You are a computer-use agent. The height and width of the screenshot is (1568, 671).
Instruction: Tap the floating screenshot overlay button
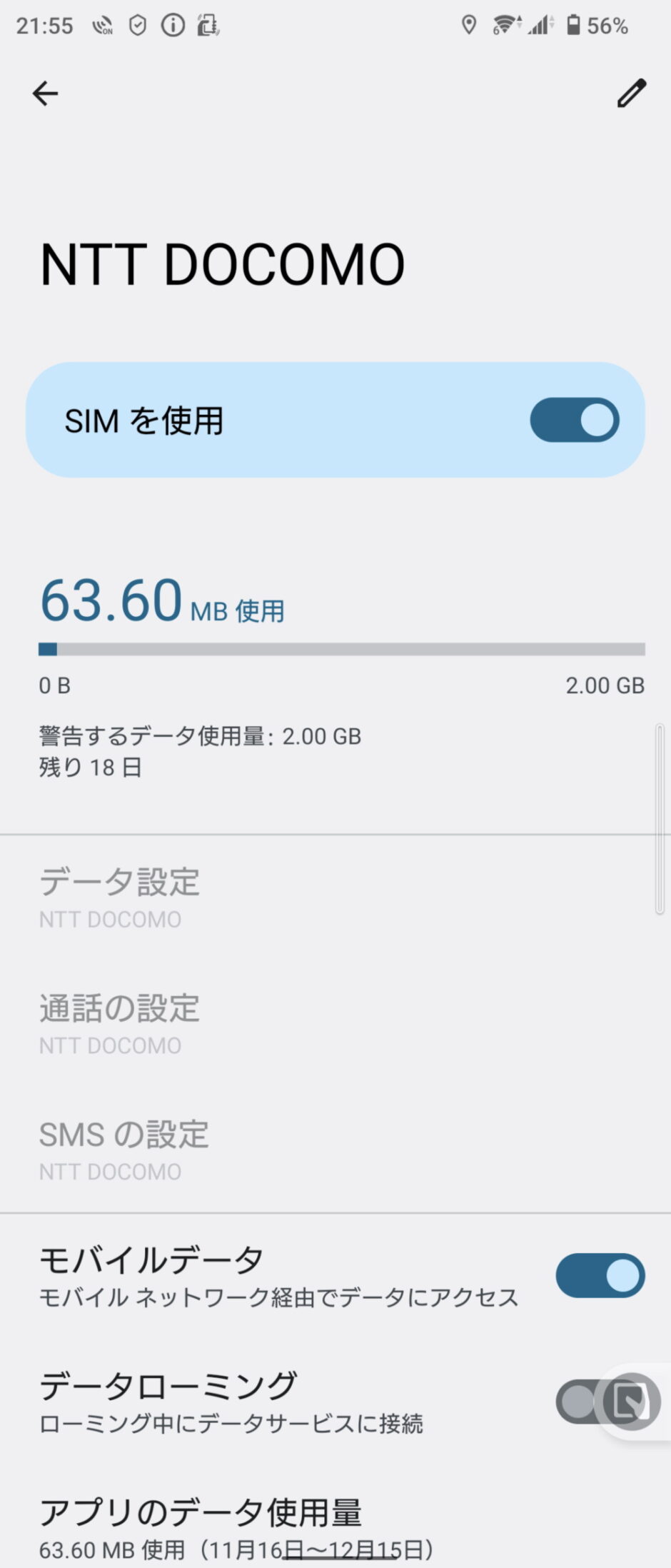(631, 1402)
